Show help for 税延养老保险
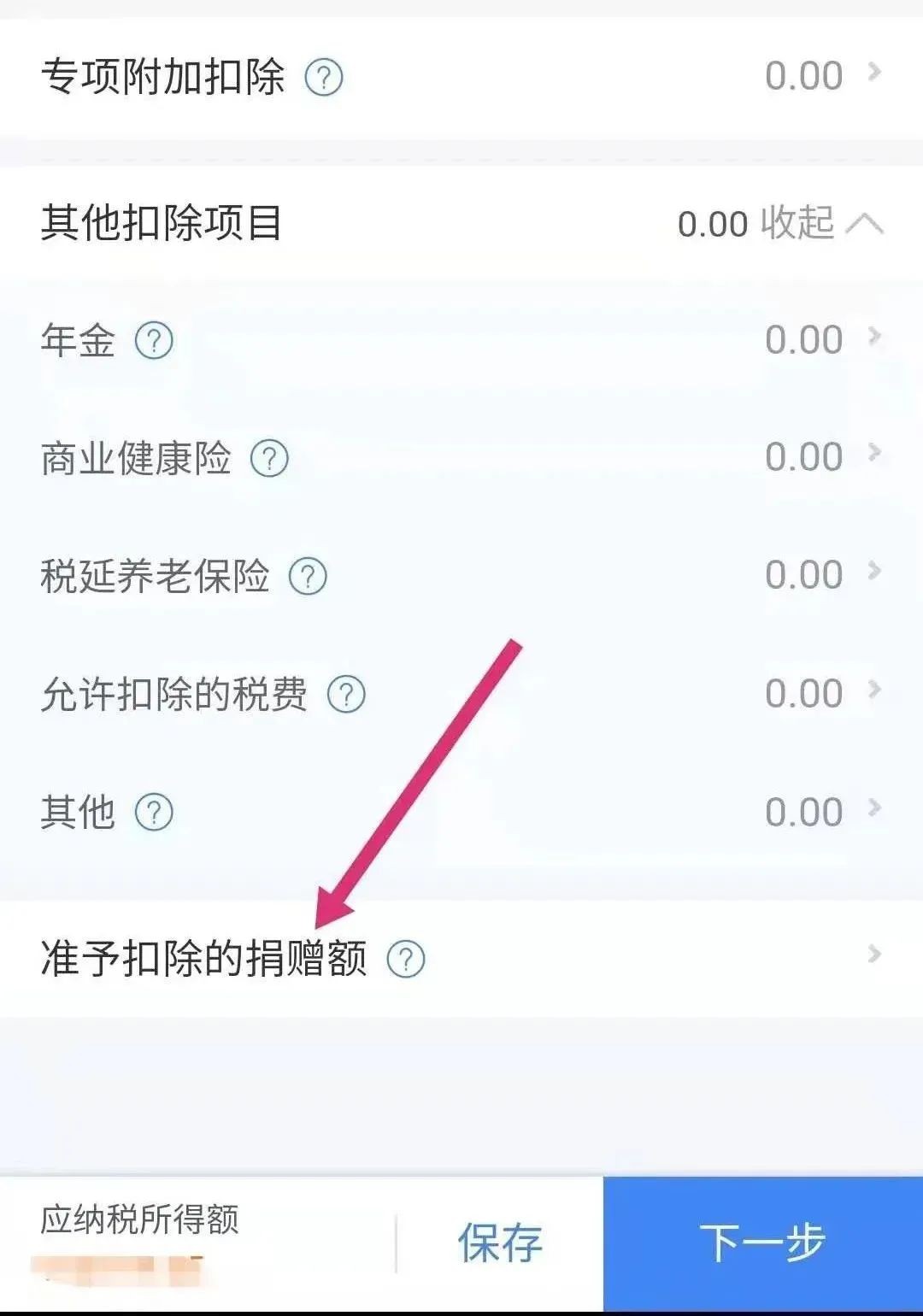The image size is (923, 1316). [x=308, y=577]
